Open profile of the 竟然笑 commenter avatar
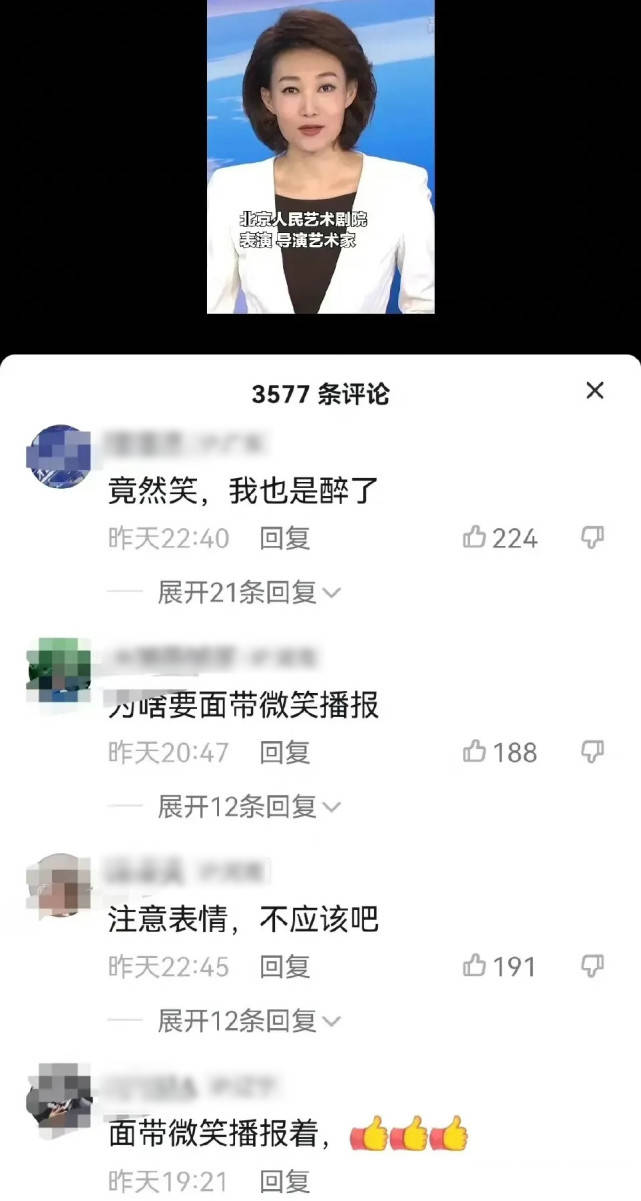This screenshot has height=1201, width=641. 58,457
